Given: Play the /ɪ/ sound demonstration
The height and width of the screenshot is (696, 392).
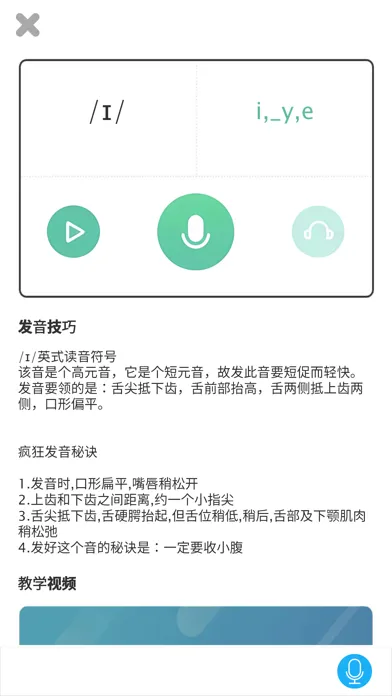Looking at the screenshot, I should tap(74, 231).
